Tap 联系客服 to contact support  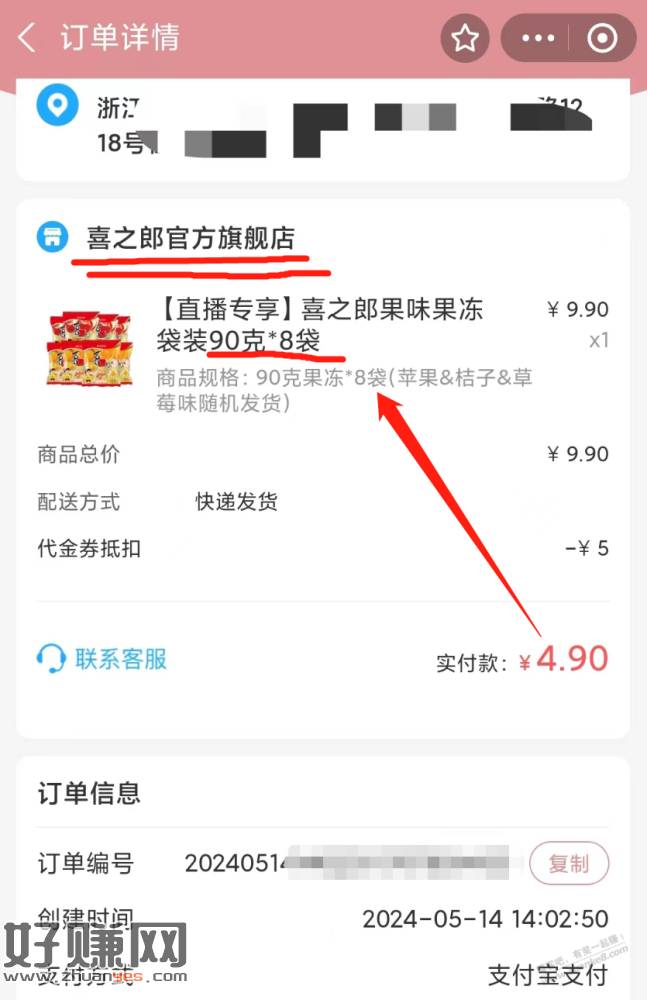[102, 658]
